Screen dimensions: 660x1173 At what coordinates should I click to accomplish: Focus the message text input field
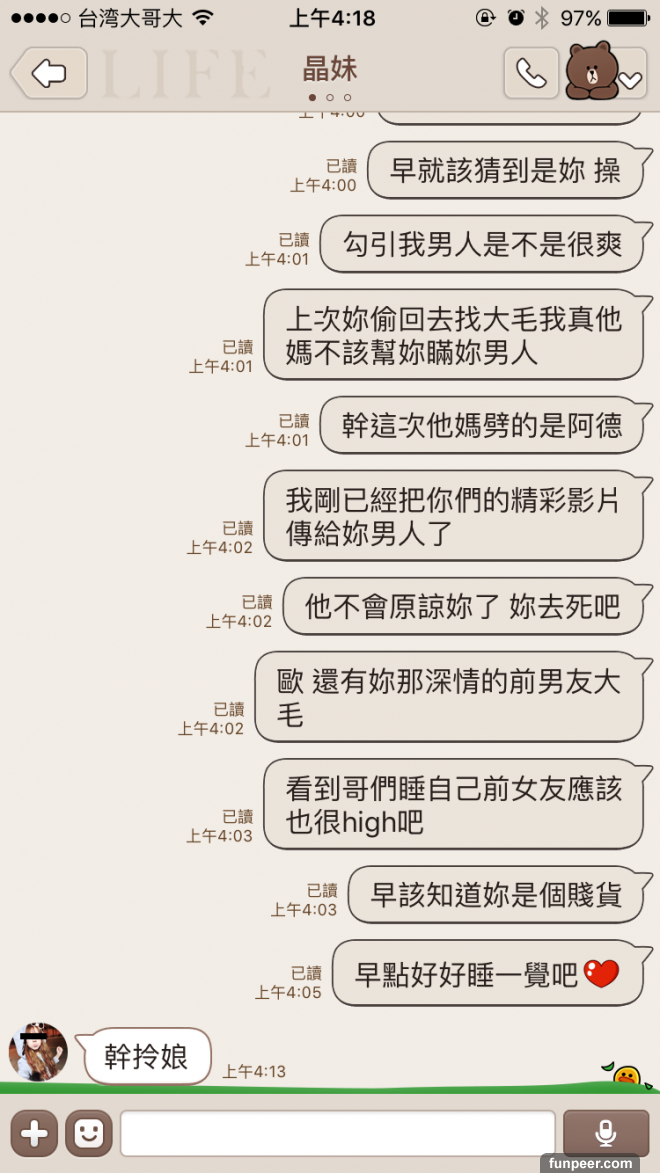coord(337,1132)
